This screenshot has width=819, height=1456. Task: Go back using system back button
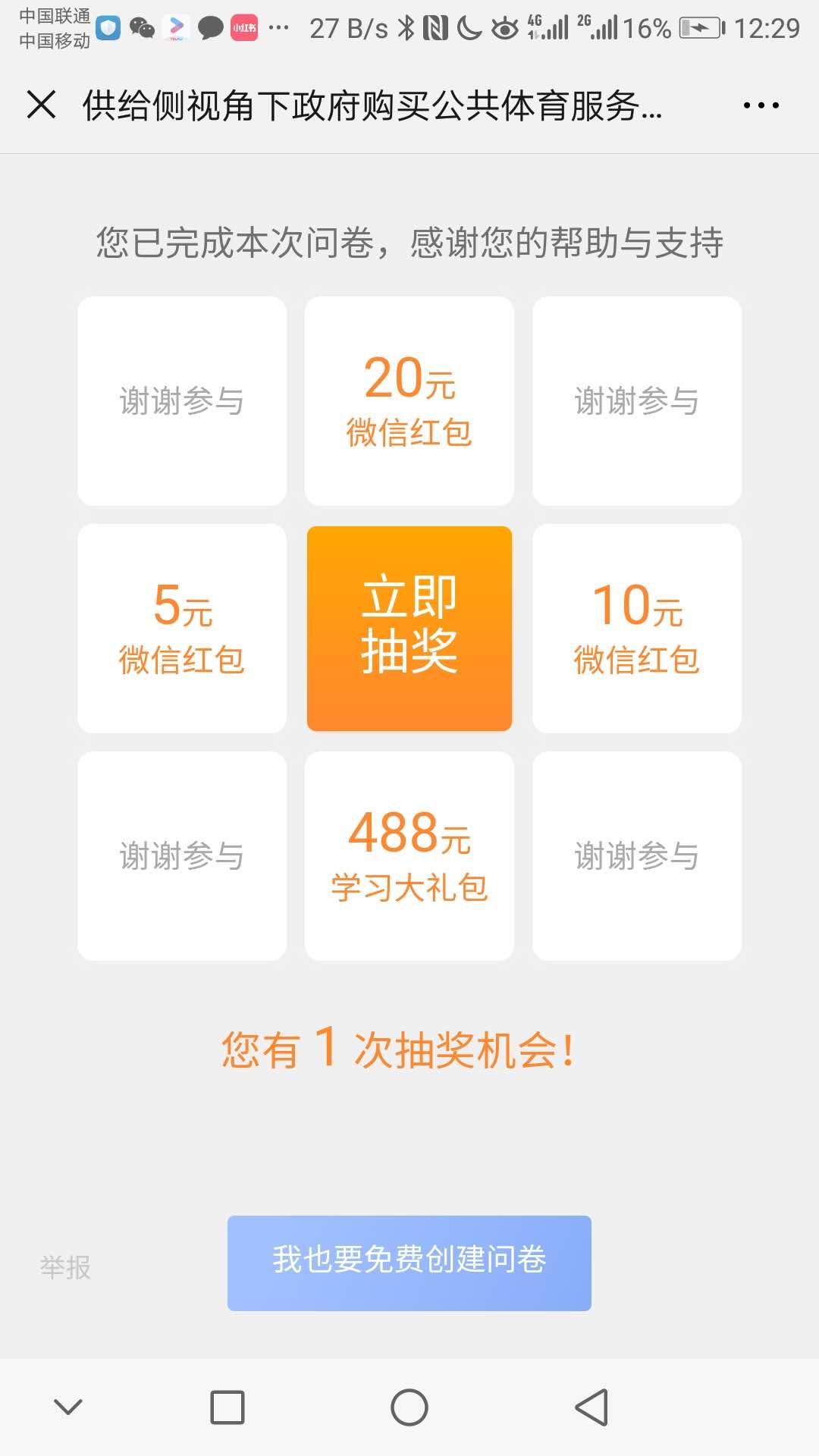tap(591, 1407)
